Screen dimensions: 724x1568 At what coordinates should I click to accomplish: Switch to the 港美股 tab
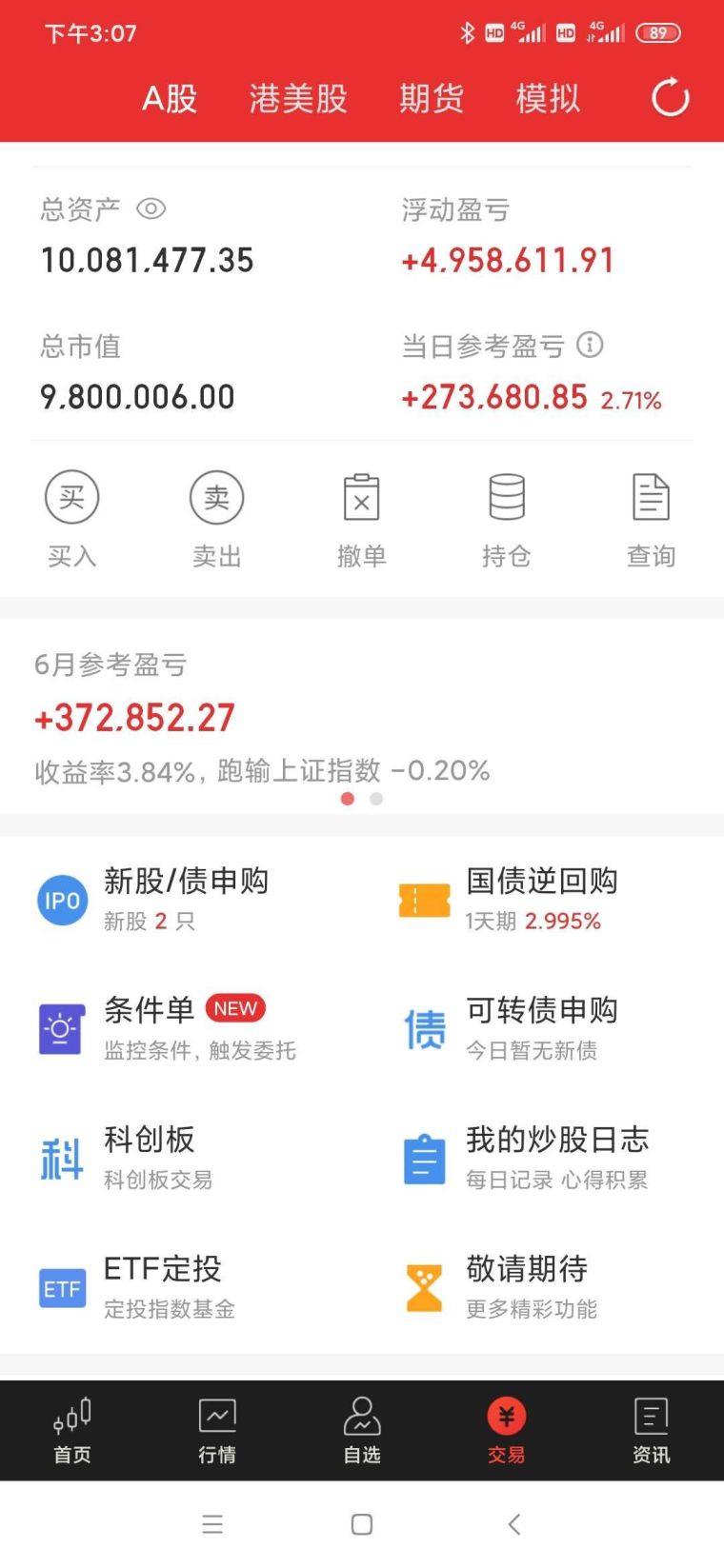coord(298,98)
